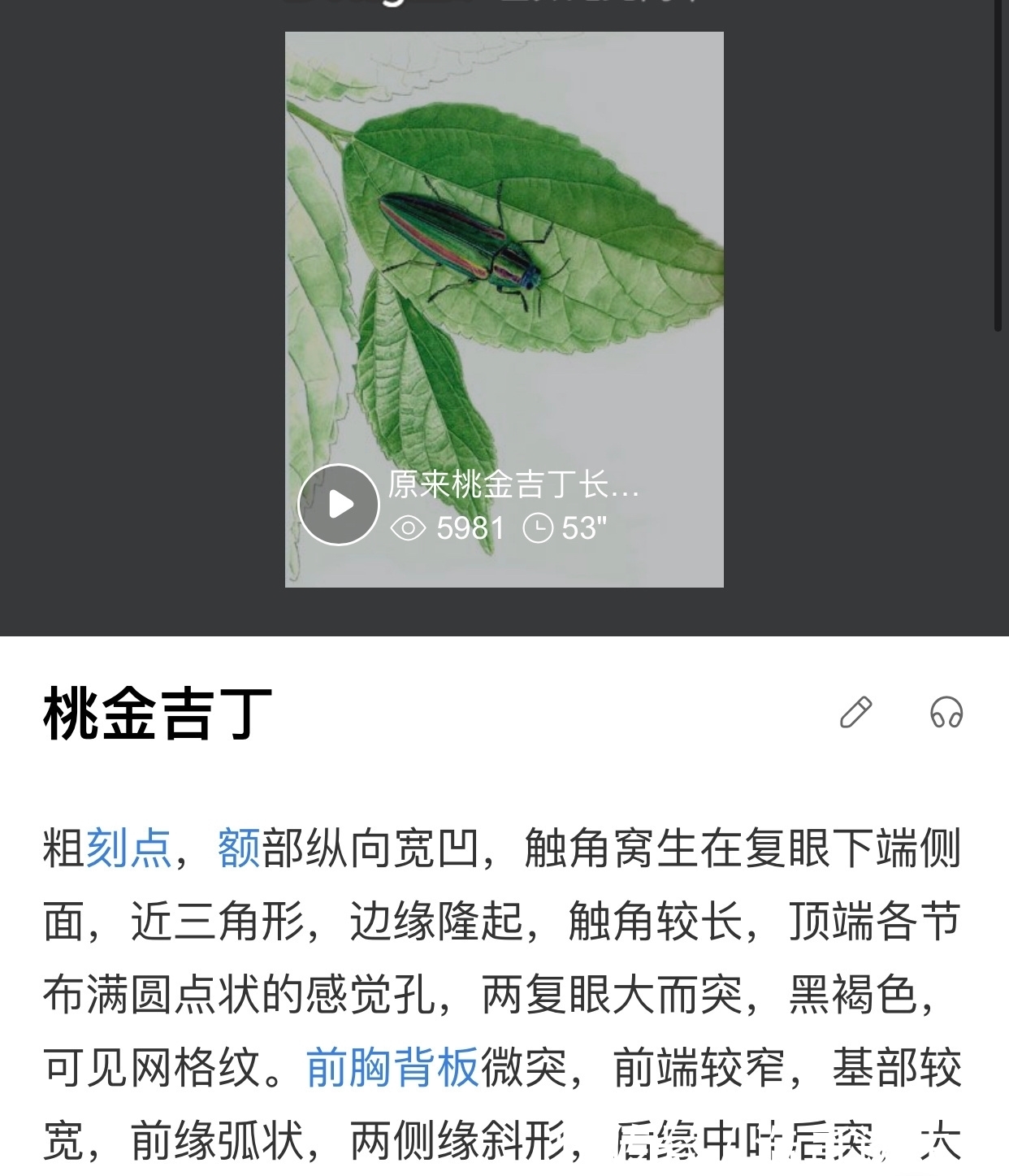Listen to the article with headphone icon
The width and height of the screenshot is (1009, 1176).
pos(946,712)
